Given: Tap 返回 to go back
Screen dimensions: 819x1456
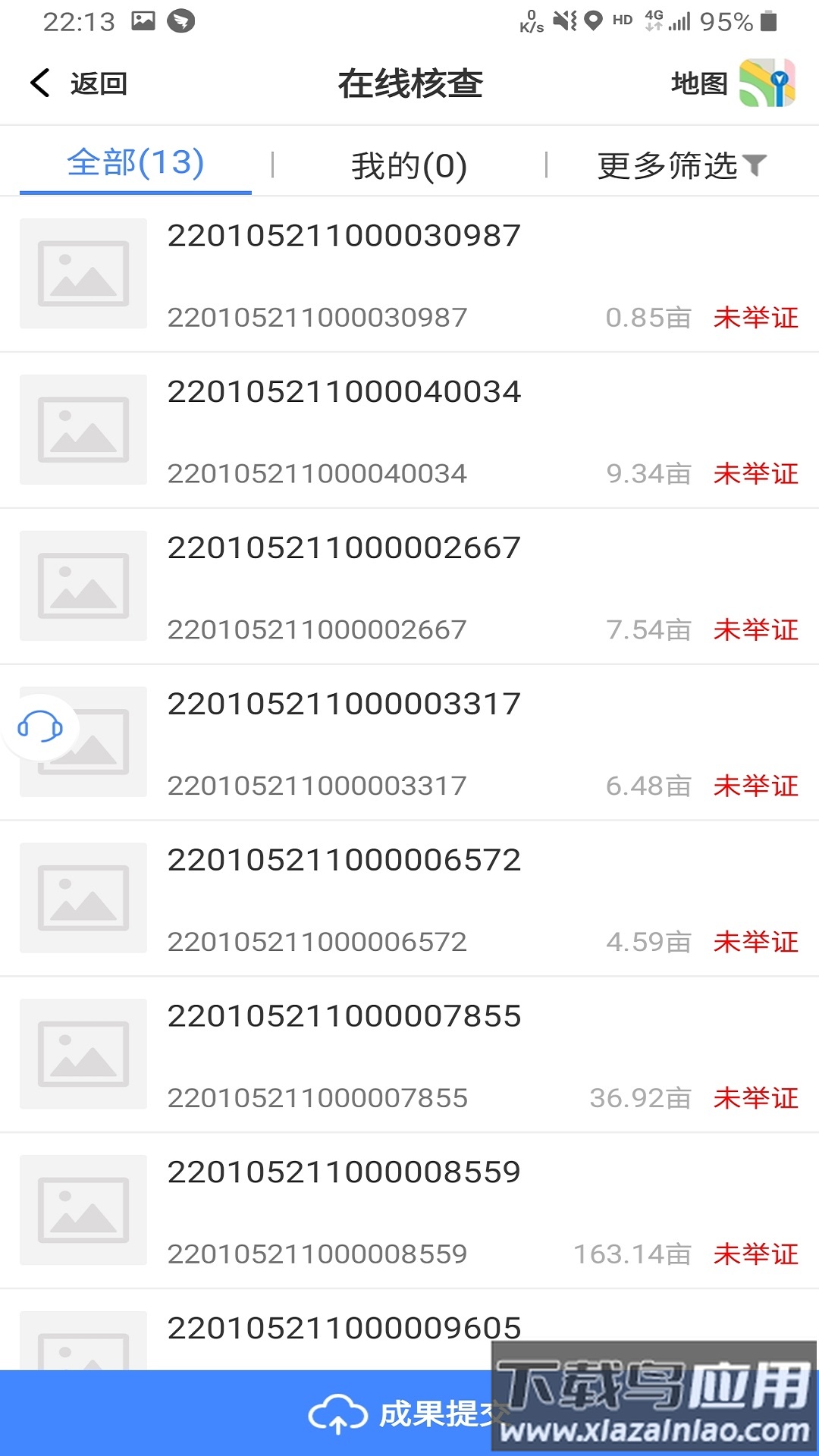Looking at the screenshot, I should click(x=99, y=83).
